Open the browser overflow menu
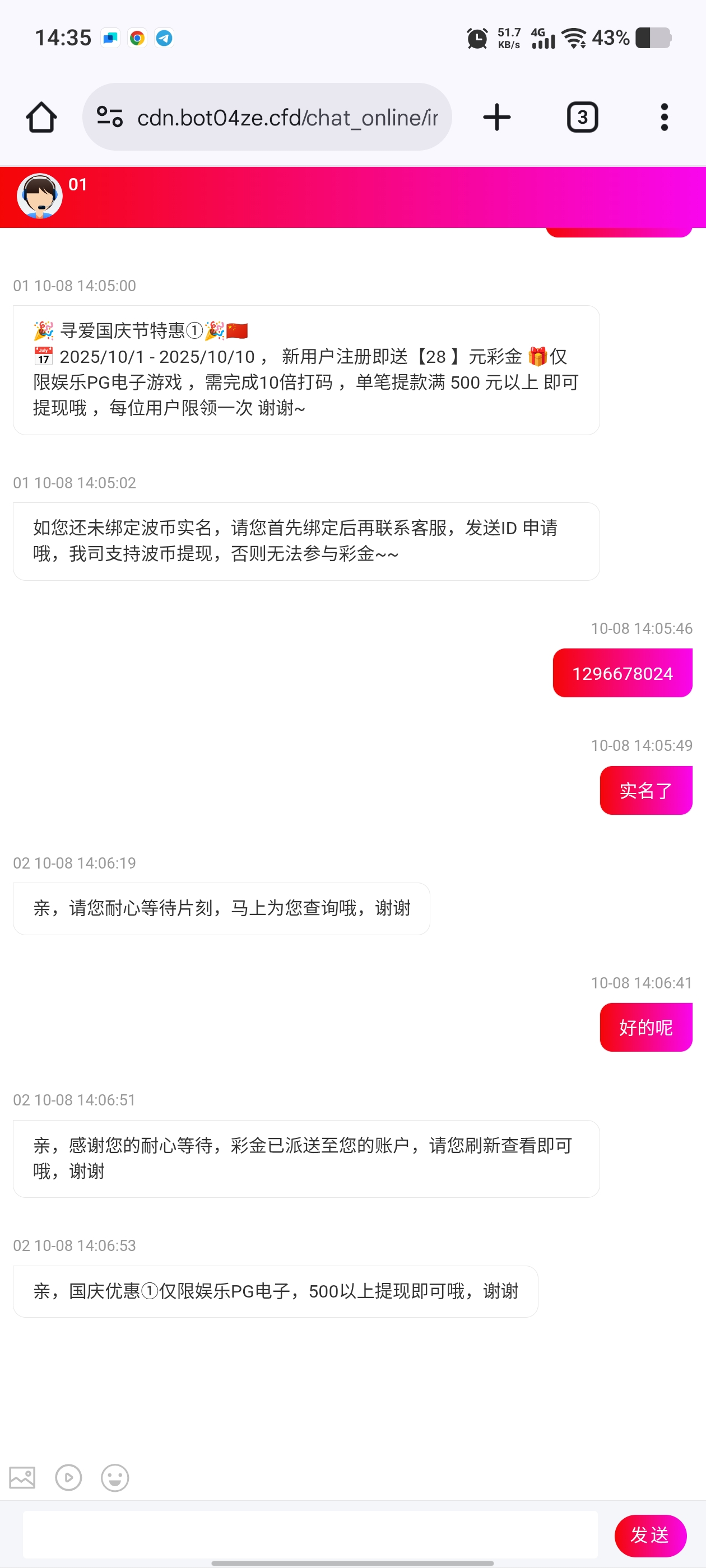The width and height of the screenshot is (706, 1568). tap(664, 117)
